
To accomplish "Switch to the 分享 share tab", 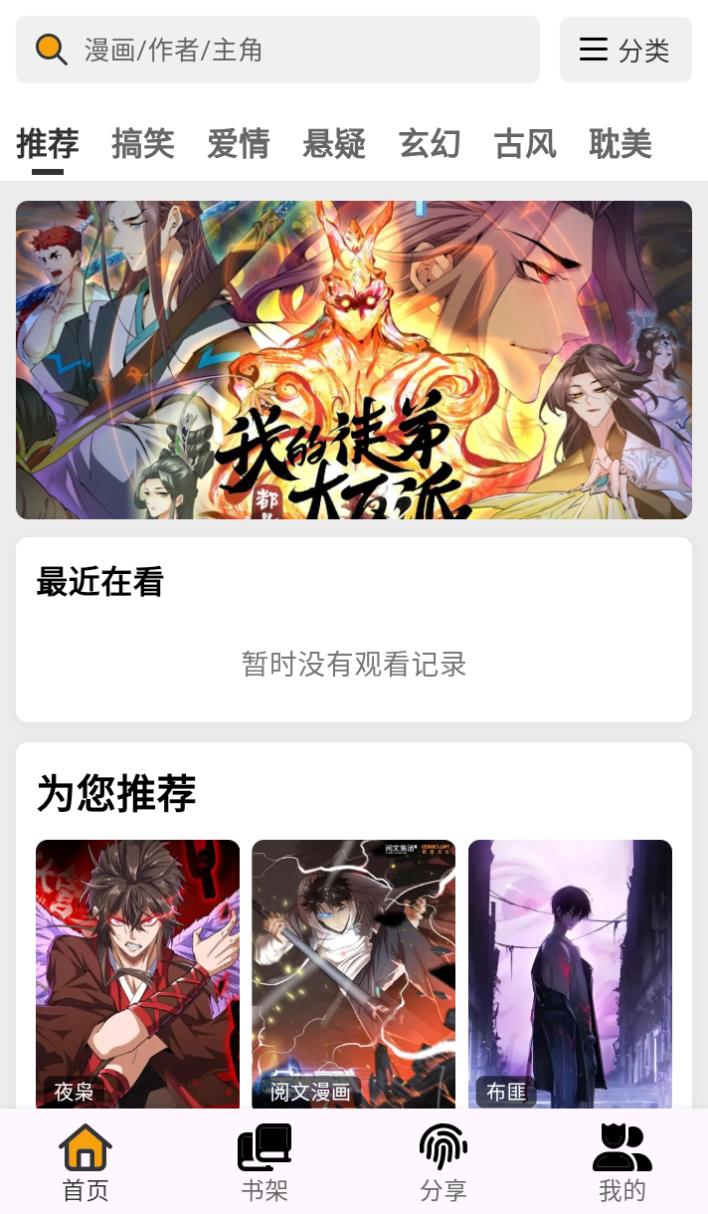I will 443,1162.
